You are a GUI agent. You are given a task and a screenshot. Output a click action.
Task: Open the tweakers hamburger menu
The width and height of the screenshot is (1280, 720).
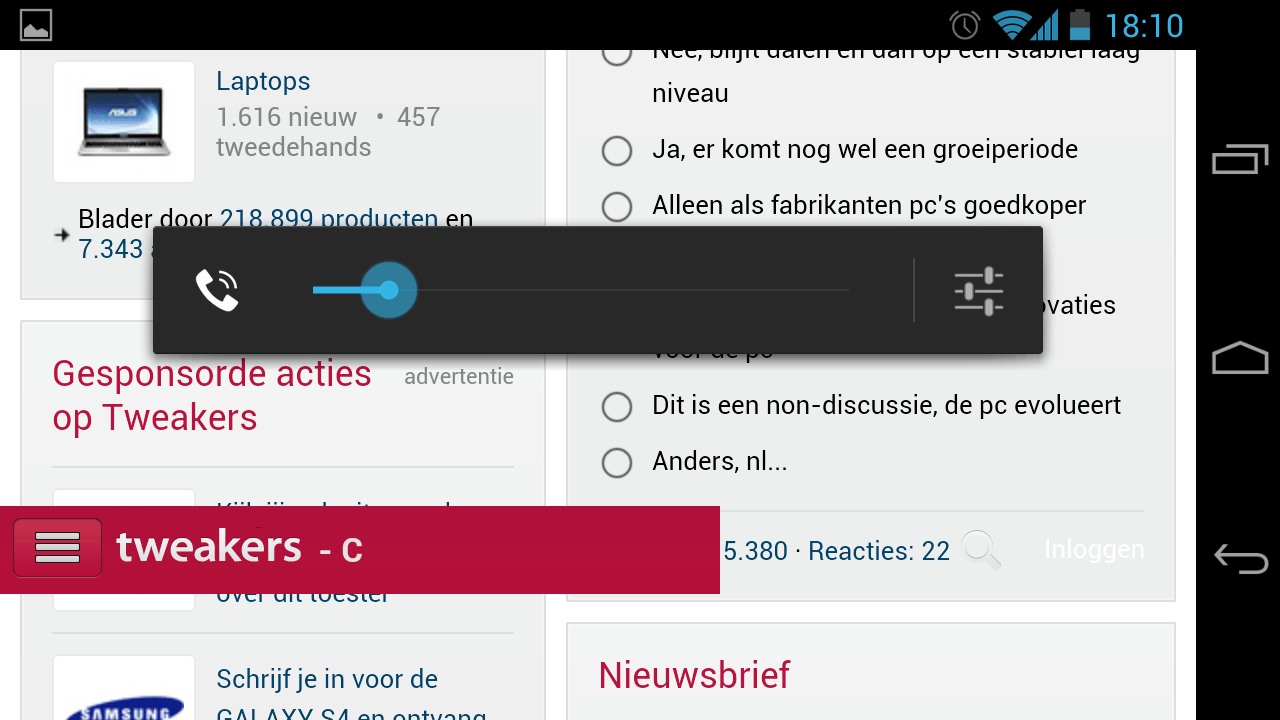coord(58,548)
